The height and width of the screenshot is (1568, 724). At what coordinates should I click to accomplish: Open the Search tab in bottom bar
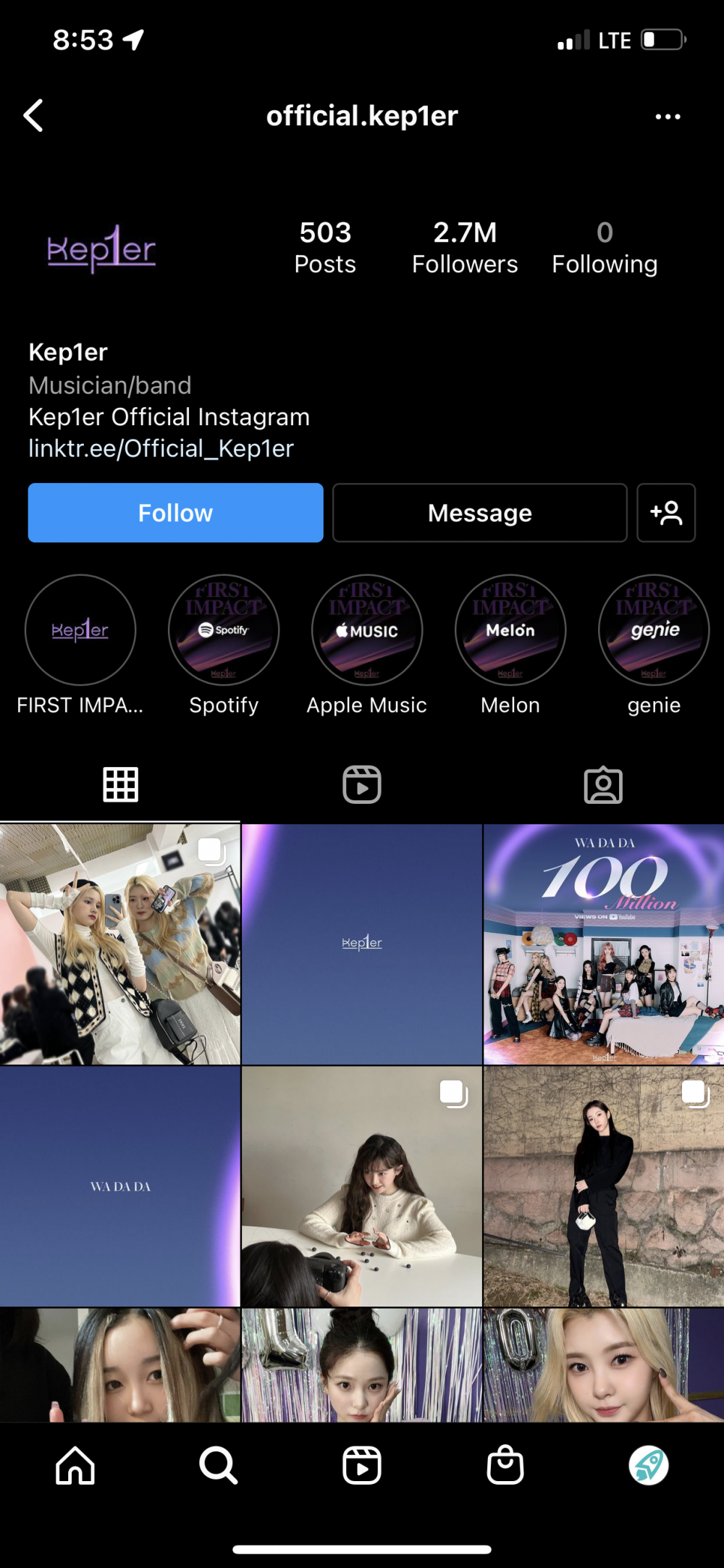[x=218, y=1465]
